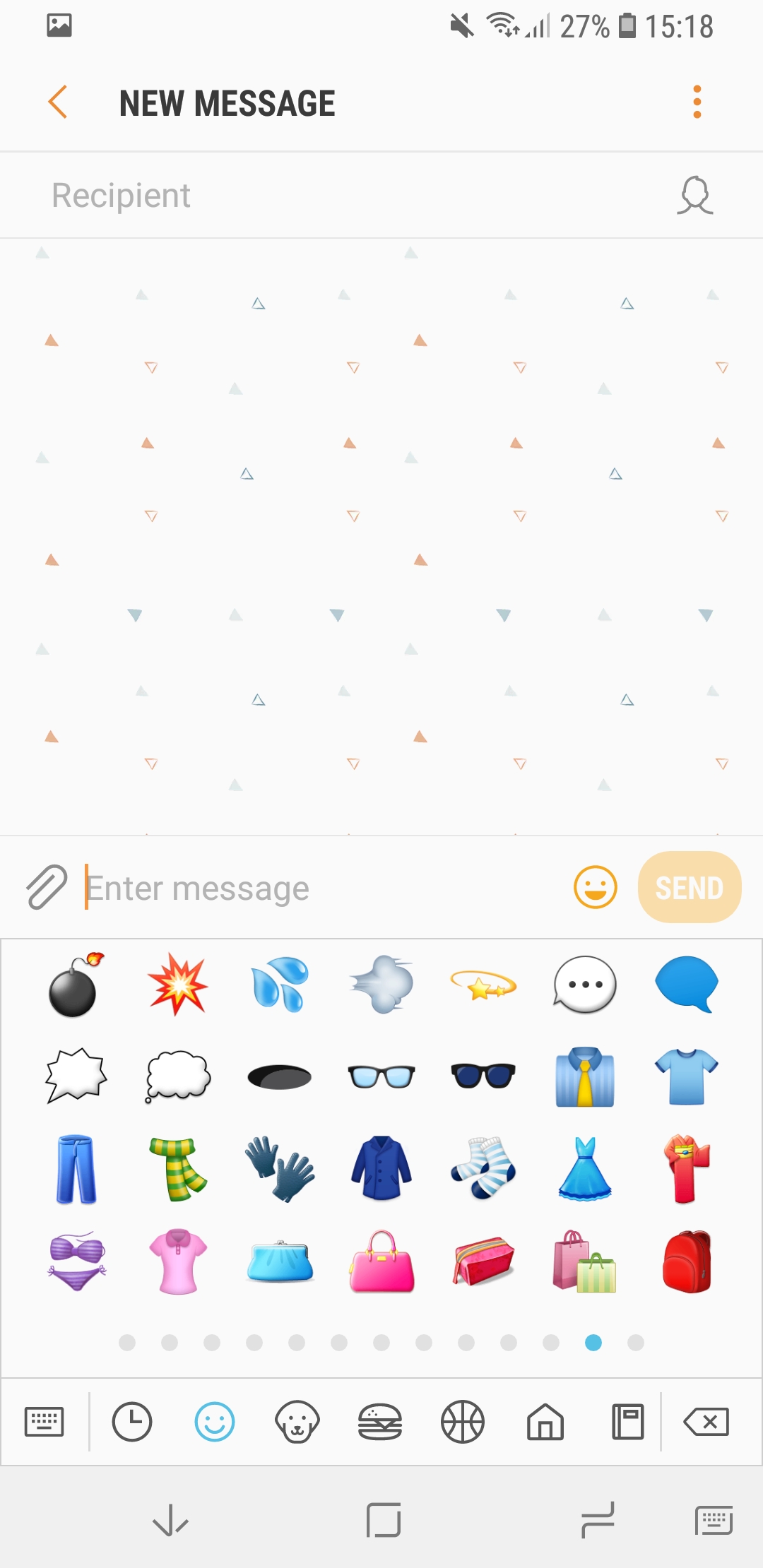This screenshot has height=1568, width=763.
Task: Insert the blue dress emoji
Action: pos(584,1169)
